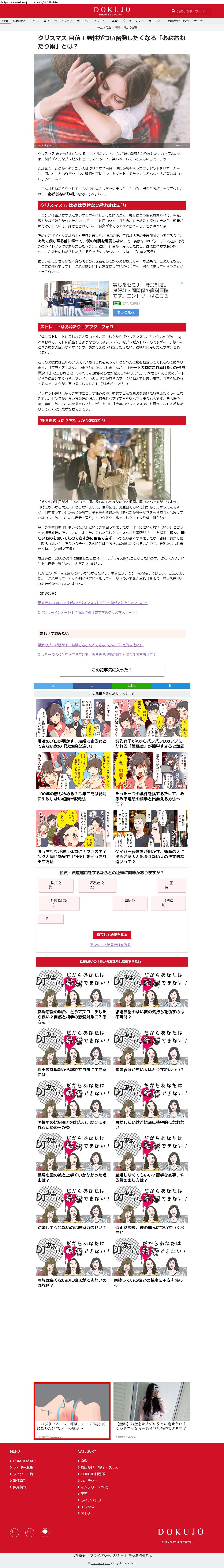
Task: Switch to the 恋愛 category tab
Action: tap(5, 21)
